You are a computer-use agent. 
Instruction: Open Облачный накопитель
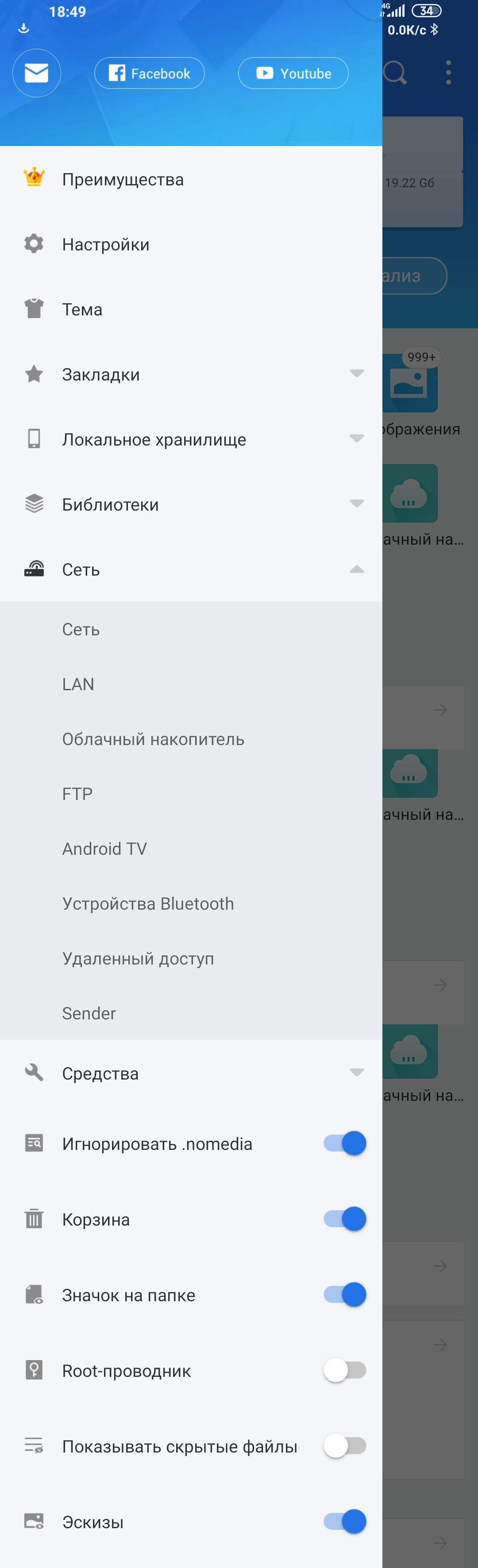pyautogui.click(x=153, y=739)
